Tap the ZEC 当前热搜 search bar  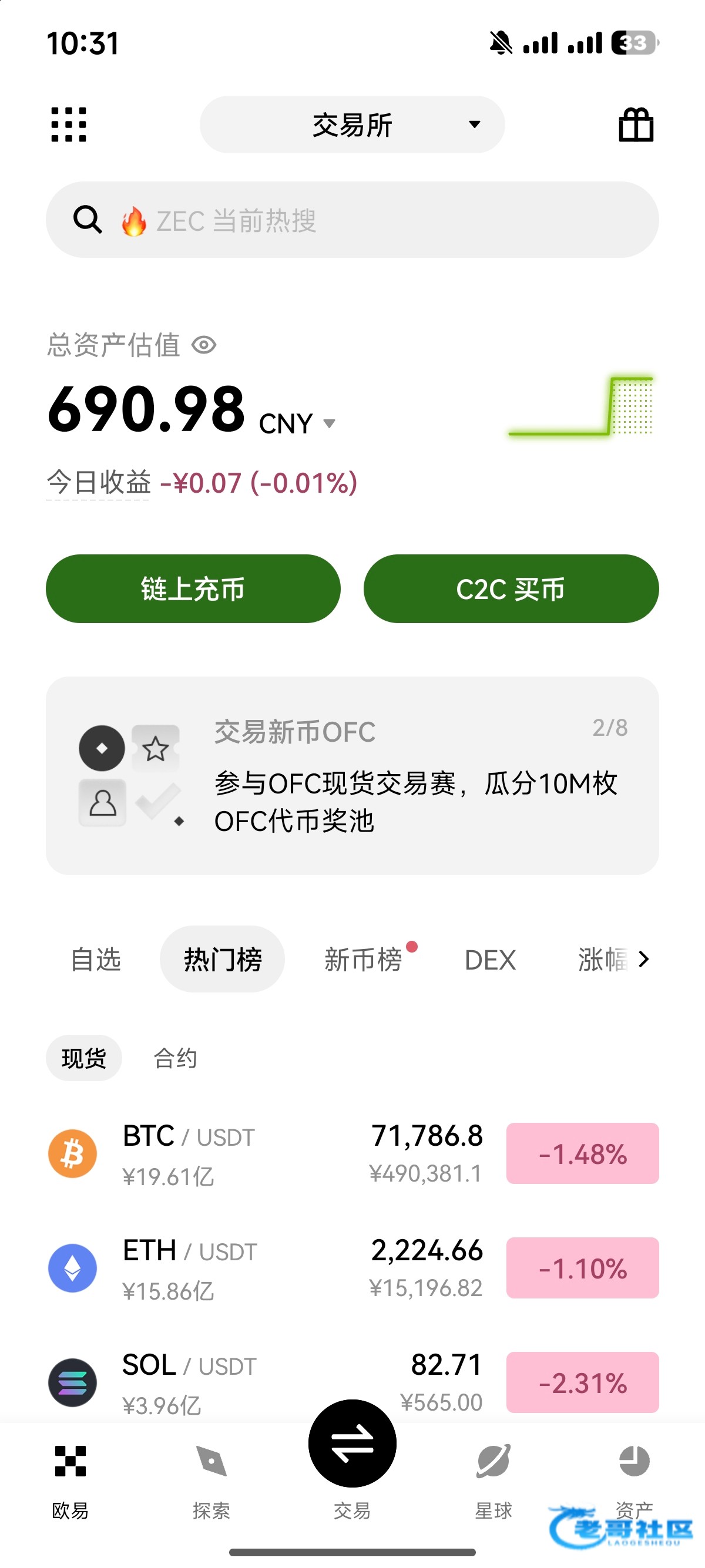point(352,220)
